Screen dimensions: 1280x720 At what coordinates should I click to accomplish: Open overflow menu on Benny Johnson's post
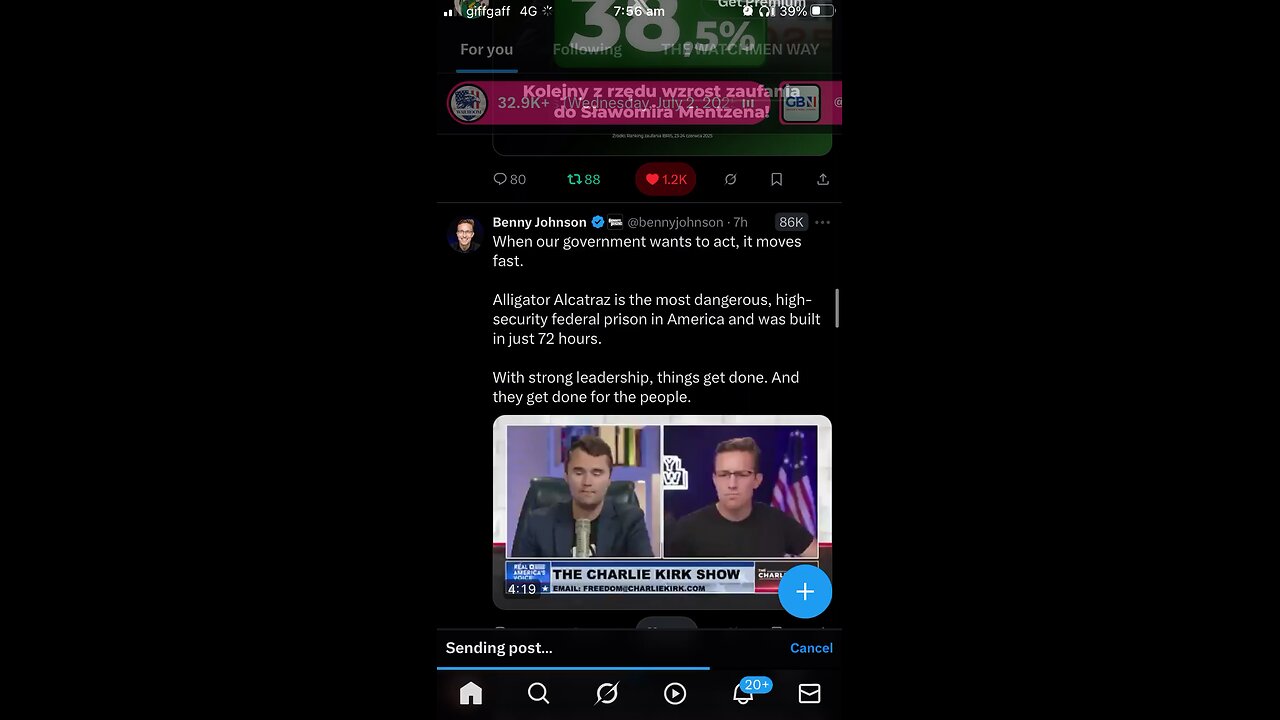click(x=822, y=222)
